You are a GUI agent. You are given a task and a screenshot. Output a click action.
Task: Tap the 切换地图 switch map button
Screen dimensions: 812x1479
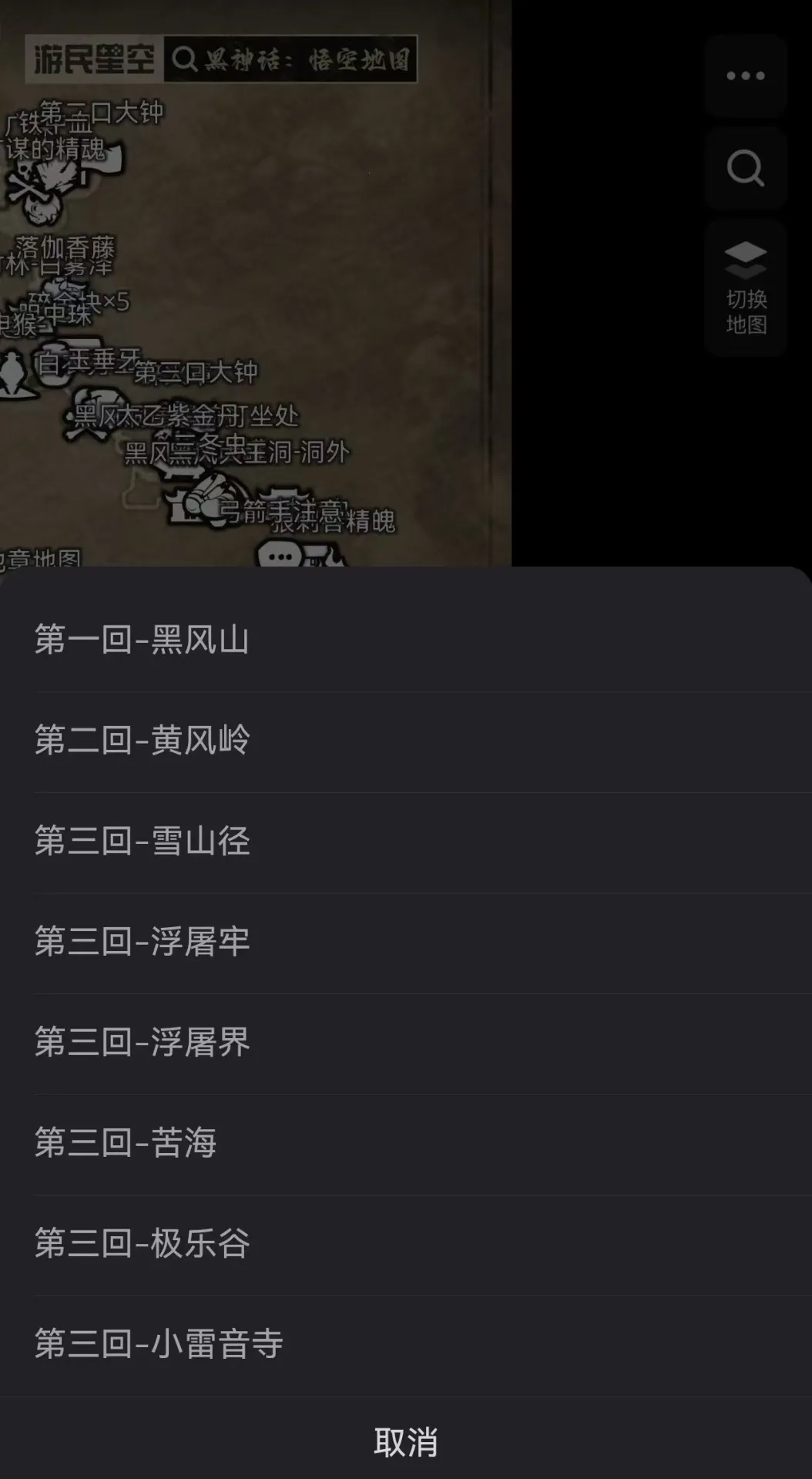(745, 288)
